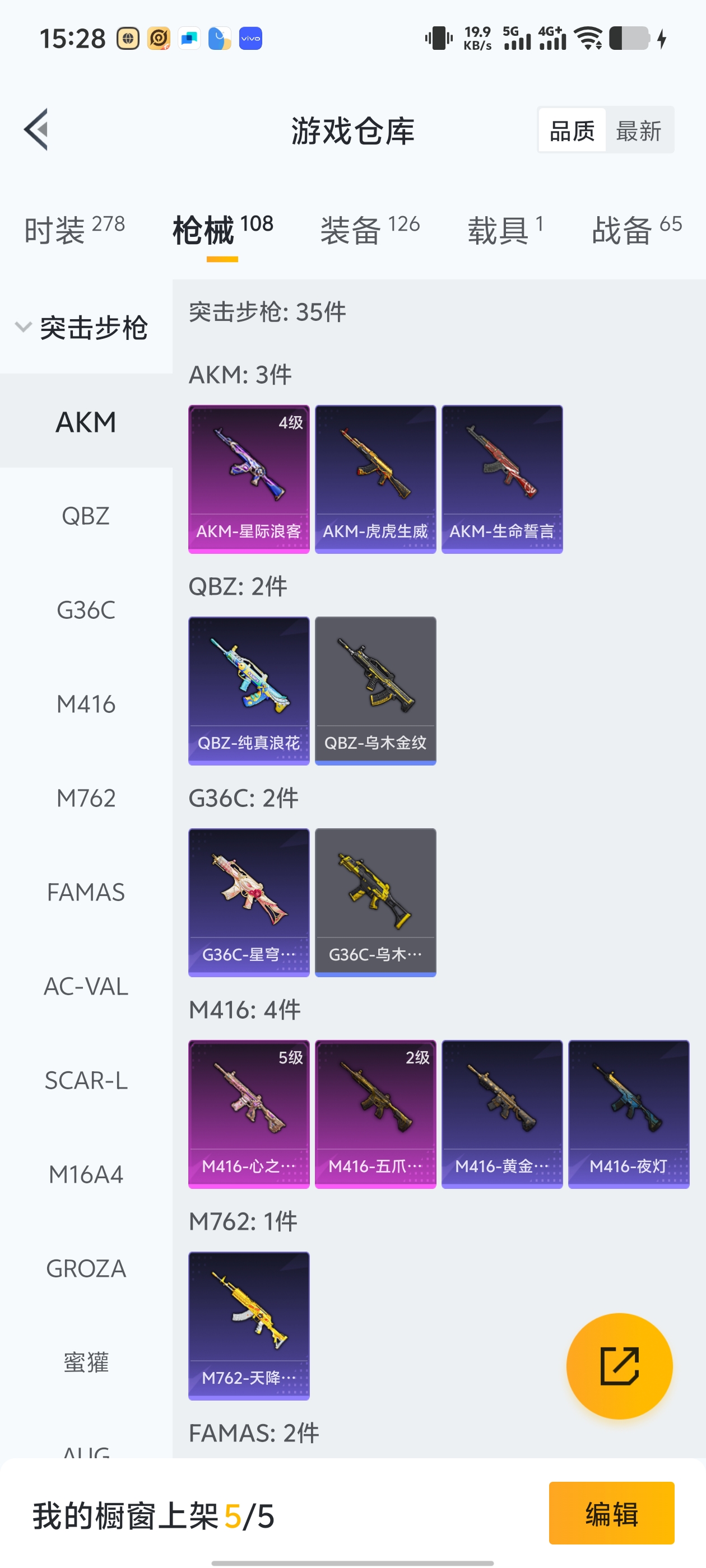Open the 战备 tab
This screenshot has height=1568, width=706.
click(x=636, y=230)
